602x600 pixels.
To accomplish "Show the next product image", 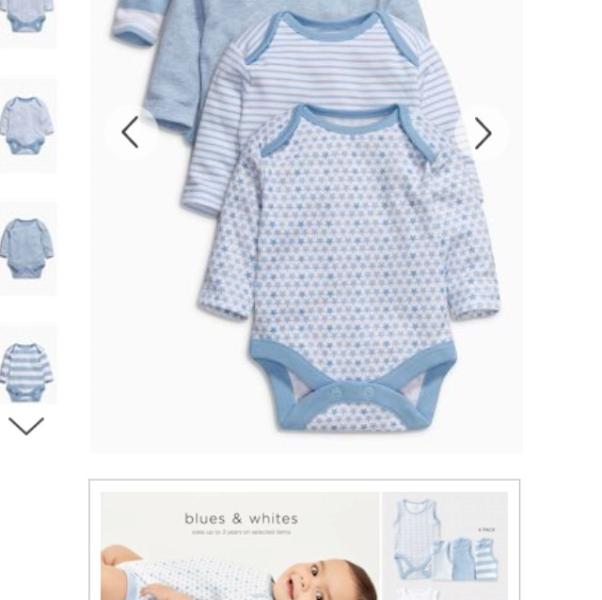I will pos(482,132).
